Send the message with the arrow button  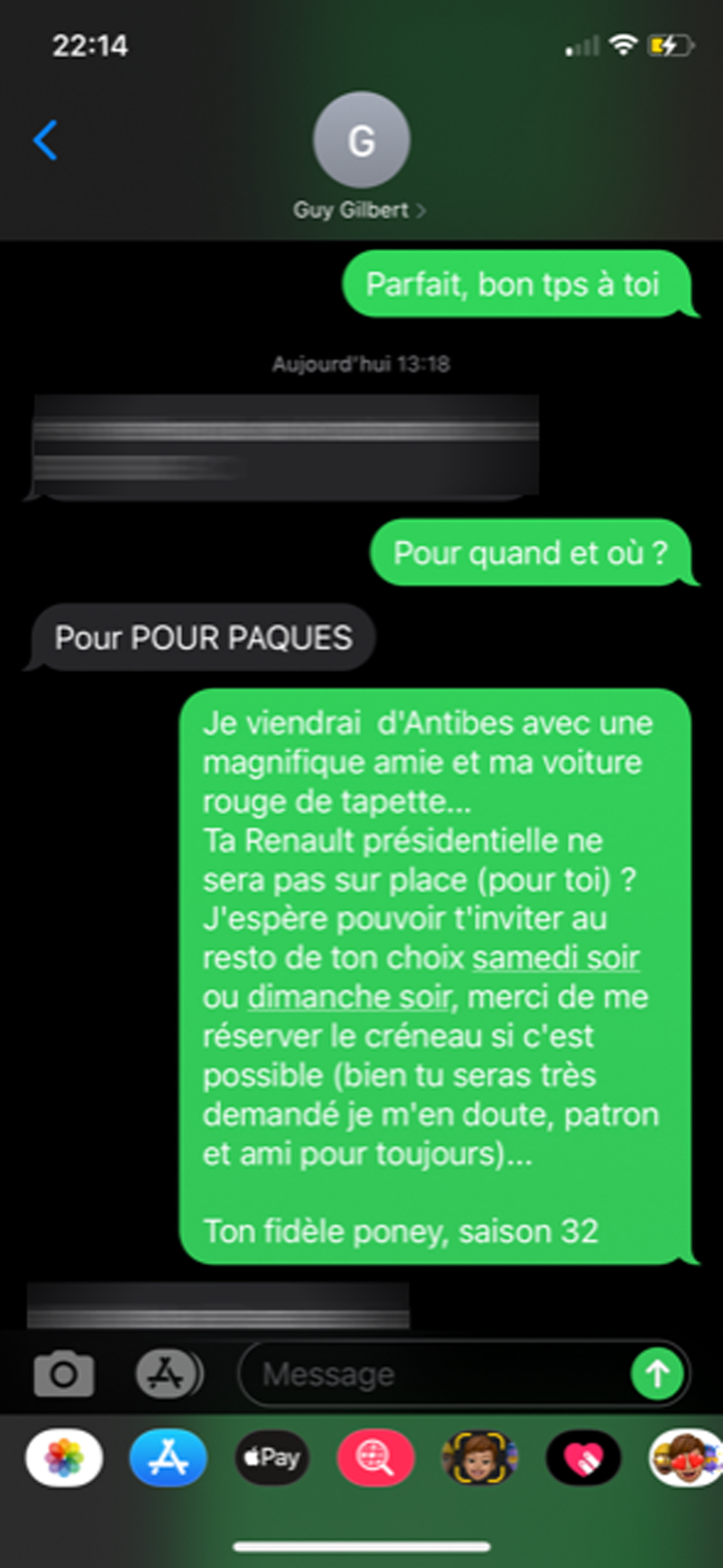click(x=656, y=1375)
